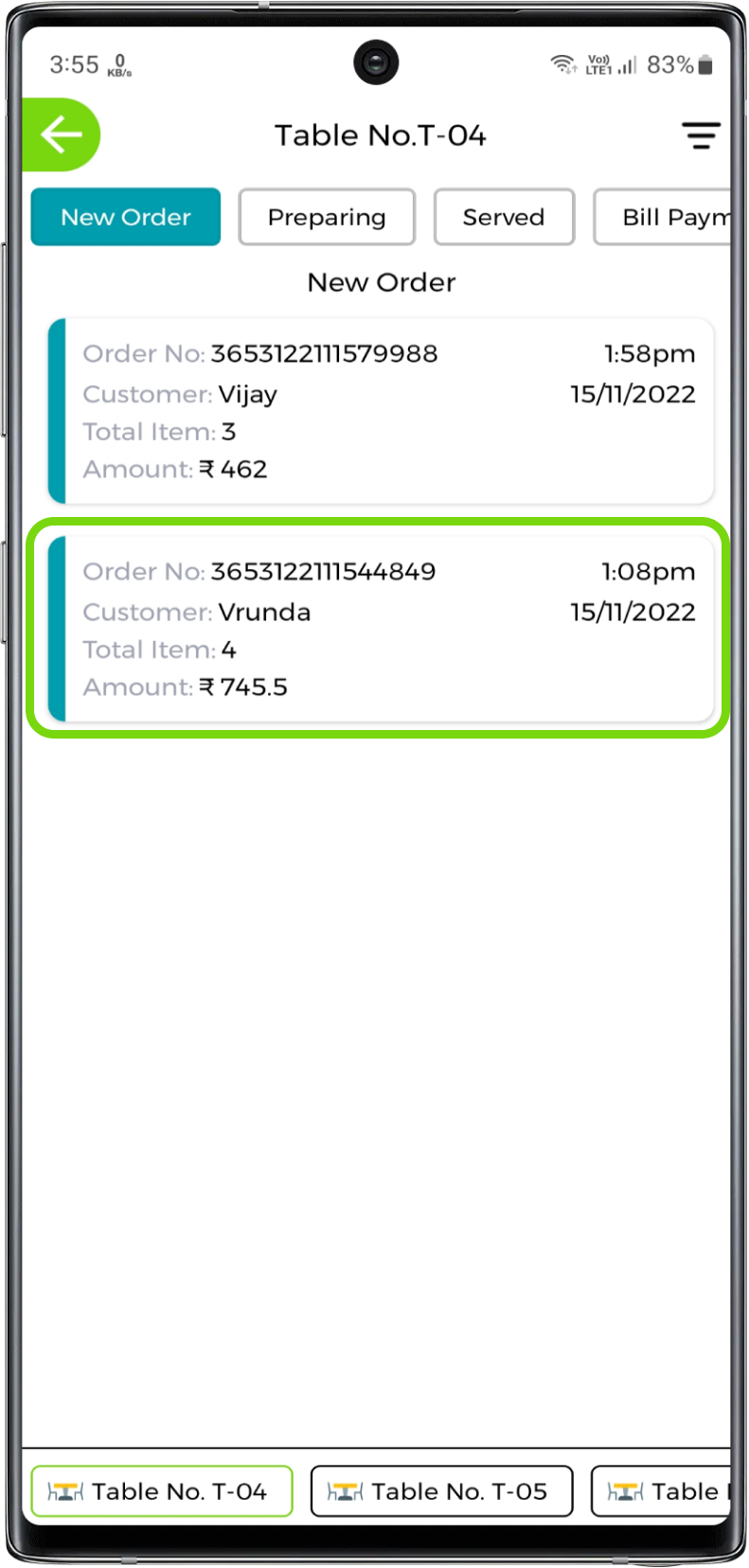
Task: Open Vijay's order card
Action: coord(381,411)
